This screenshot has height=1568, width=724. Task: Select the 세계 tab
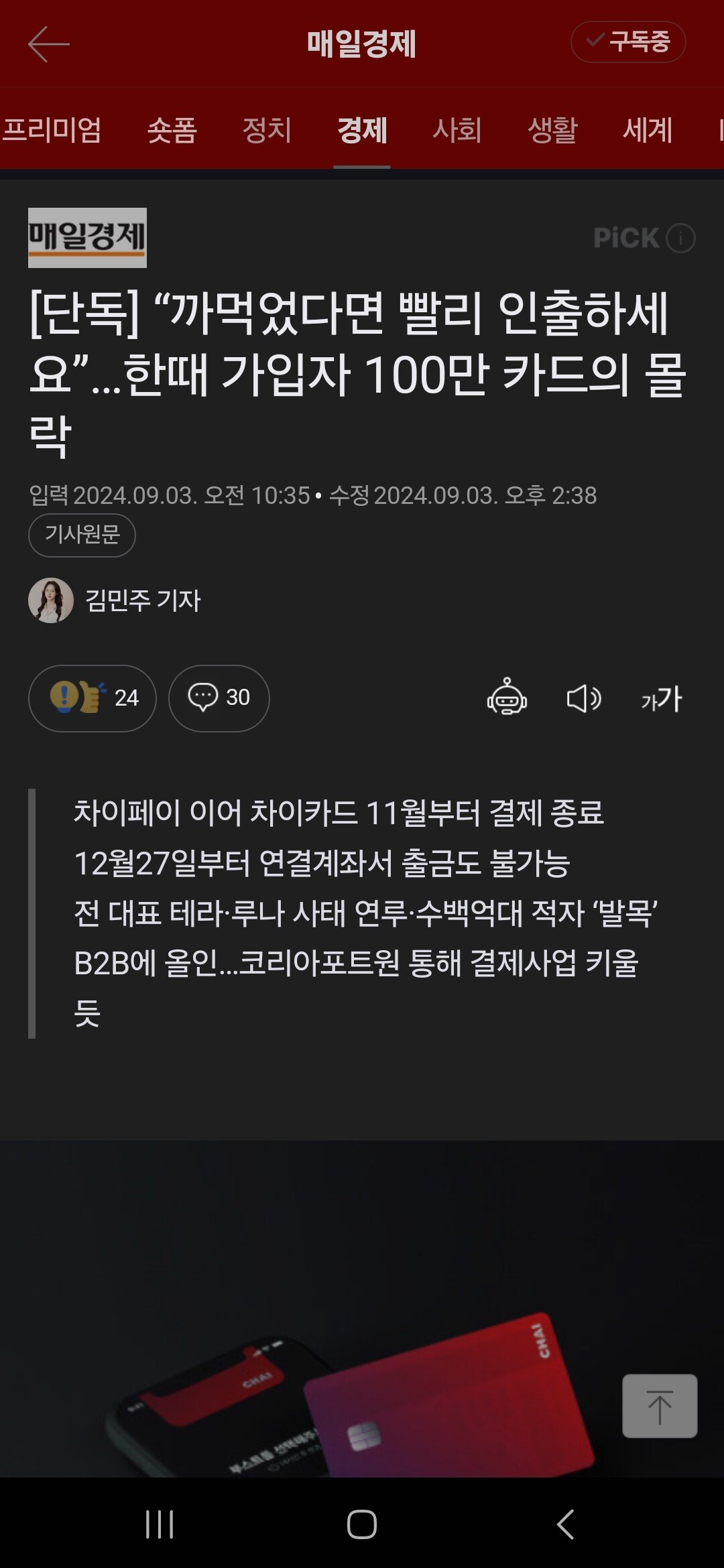(x=648, y=129)
